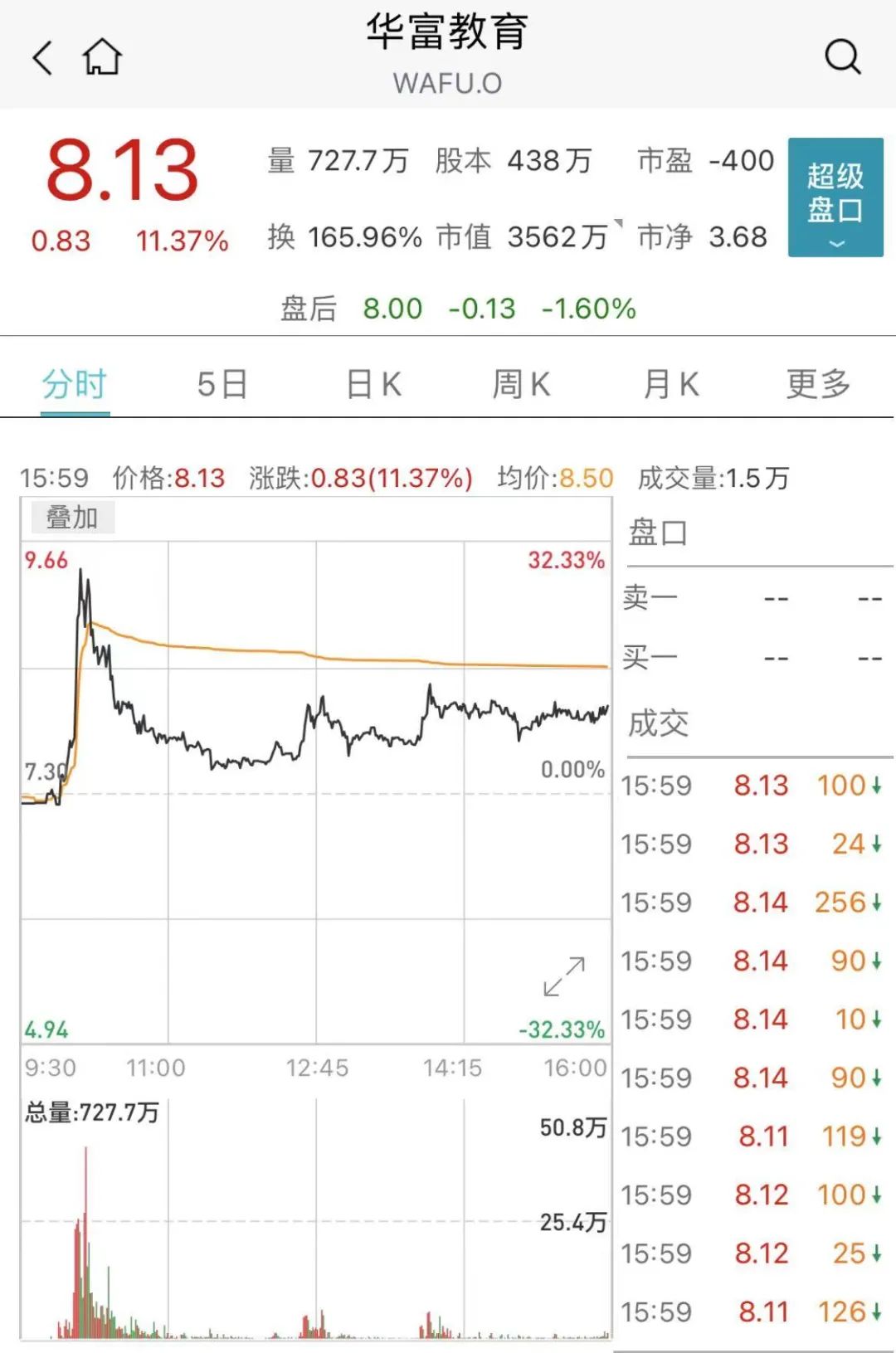This screenshot has width=896, height=1353.
Task: Go back to the previous page
Action: [x=42, y=57]
